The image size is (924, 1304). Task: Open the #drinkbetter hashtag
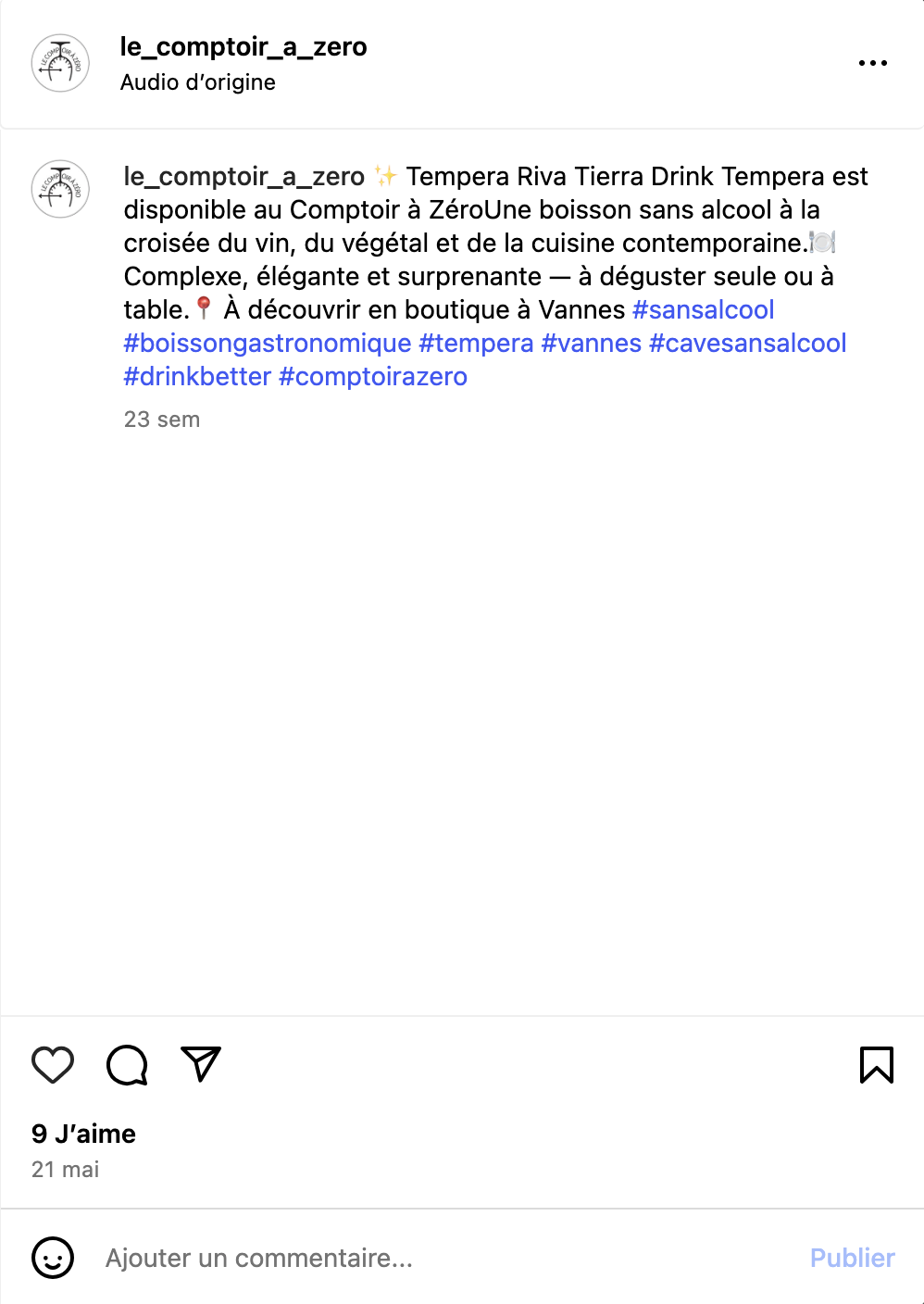[197, 376]
